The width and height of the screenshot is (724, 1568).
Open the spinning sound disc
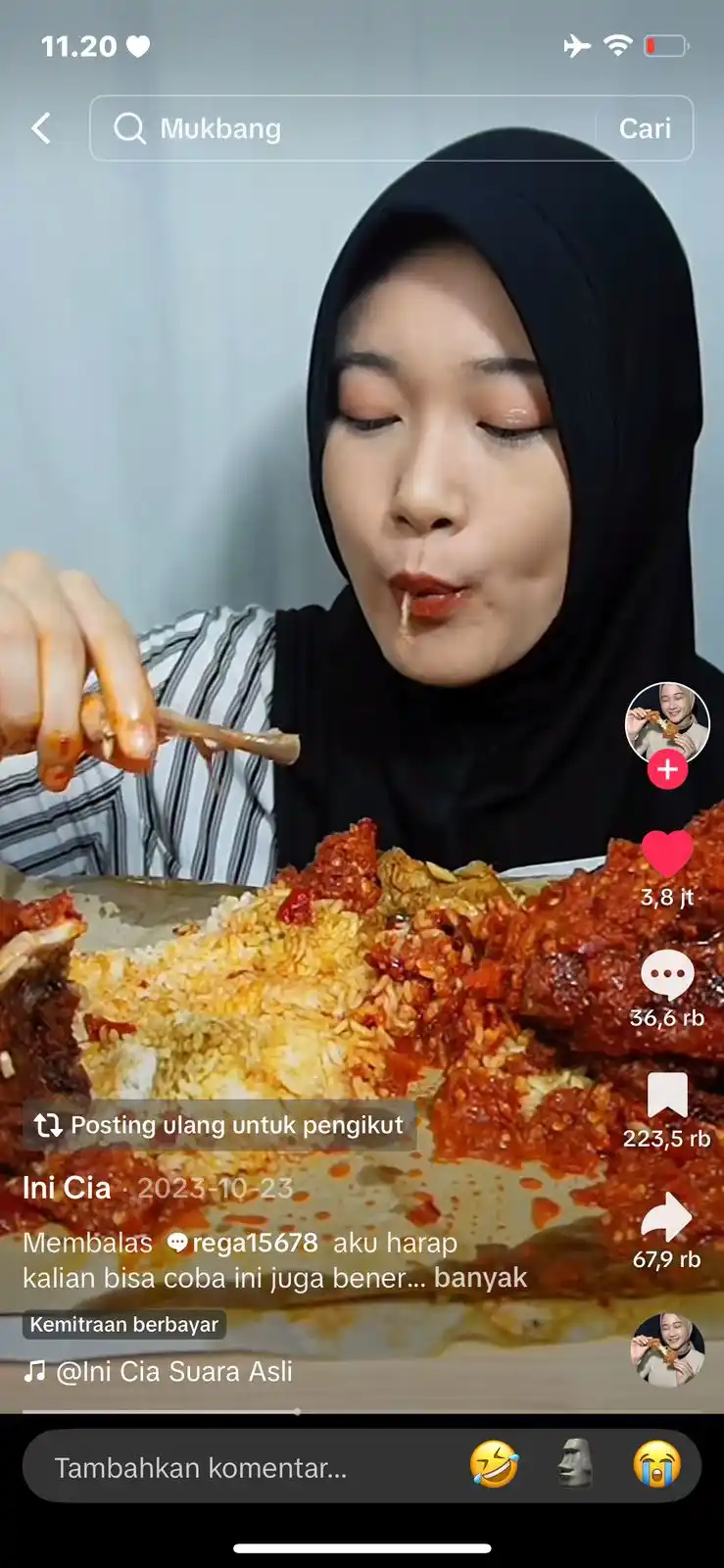pyautogui.click(x=667, y=1350)
